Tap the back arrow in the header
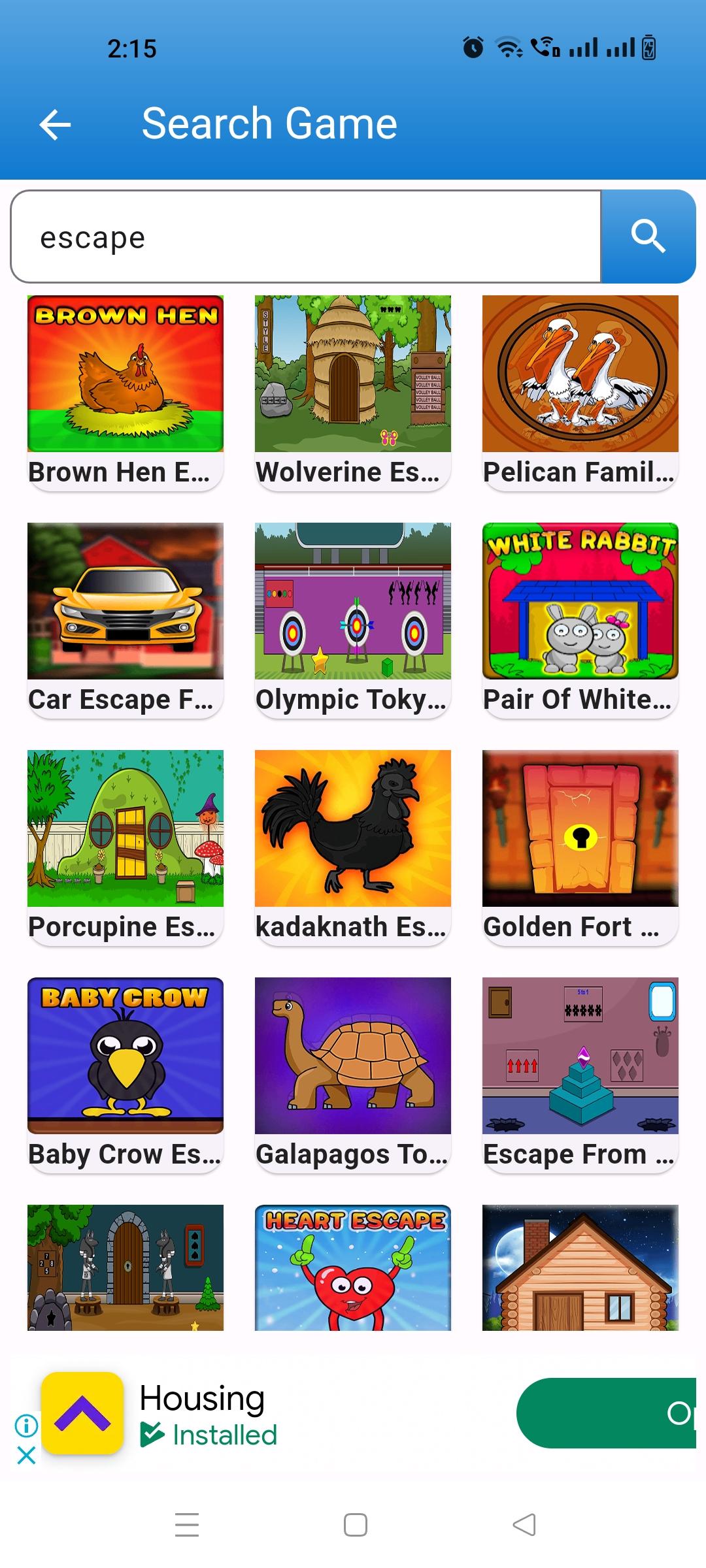The width and height of the screenshot is (706, 1568). pyautogui.click(x=55, y=124)
